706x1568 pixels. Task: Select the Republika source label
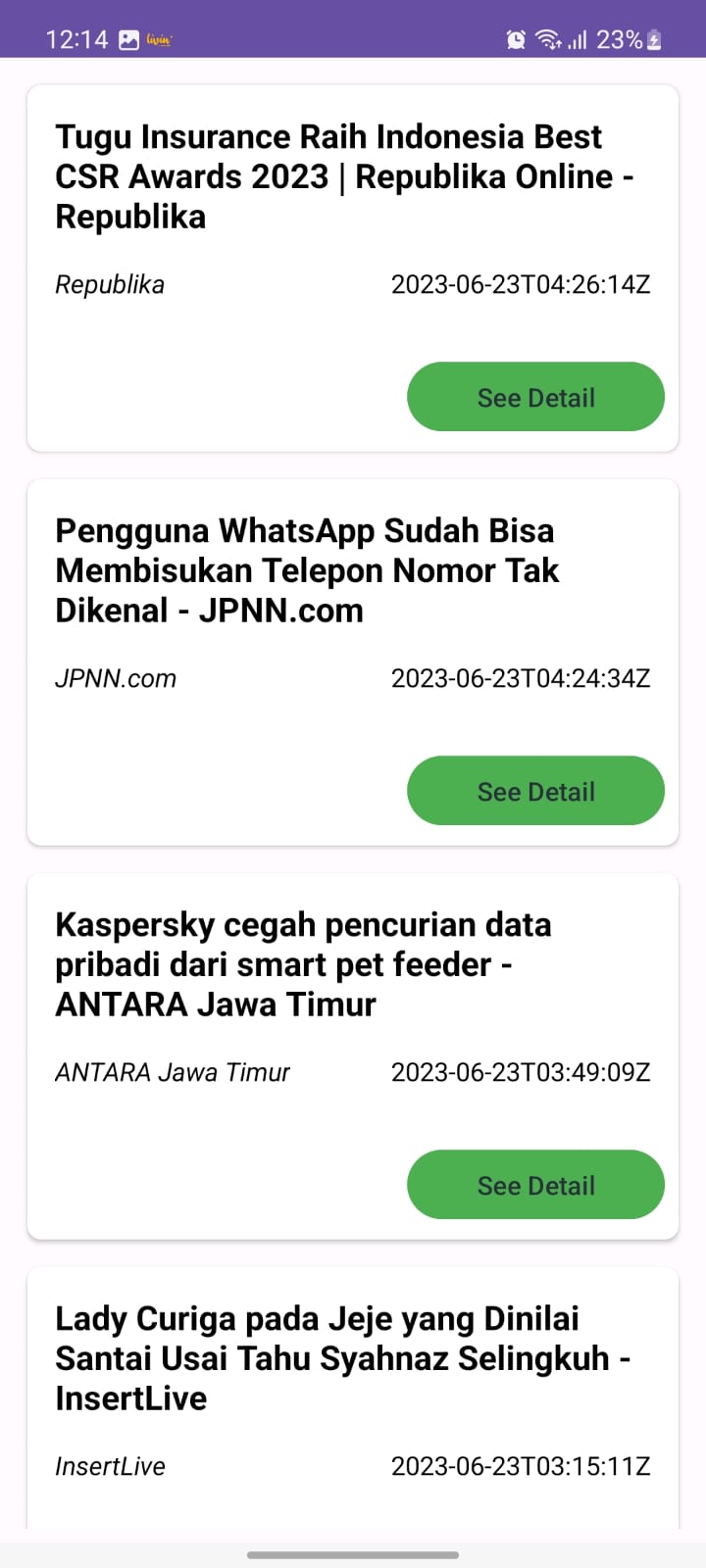click(110, 284)
